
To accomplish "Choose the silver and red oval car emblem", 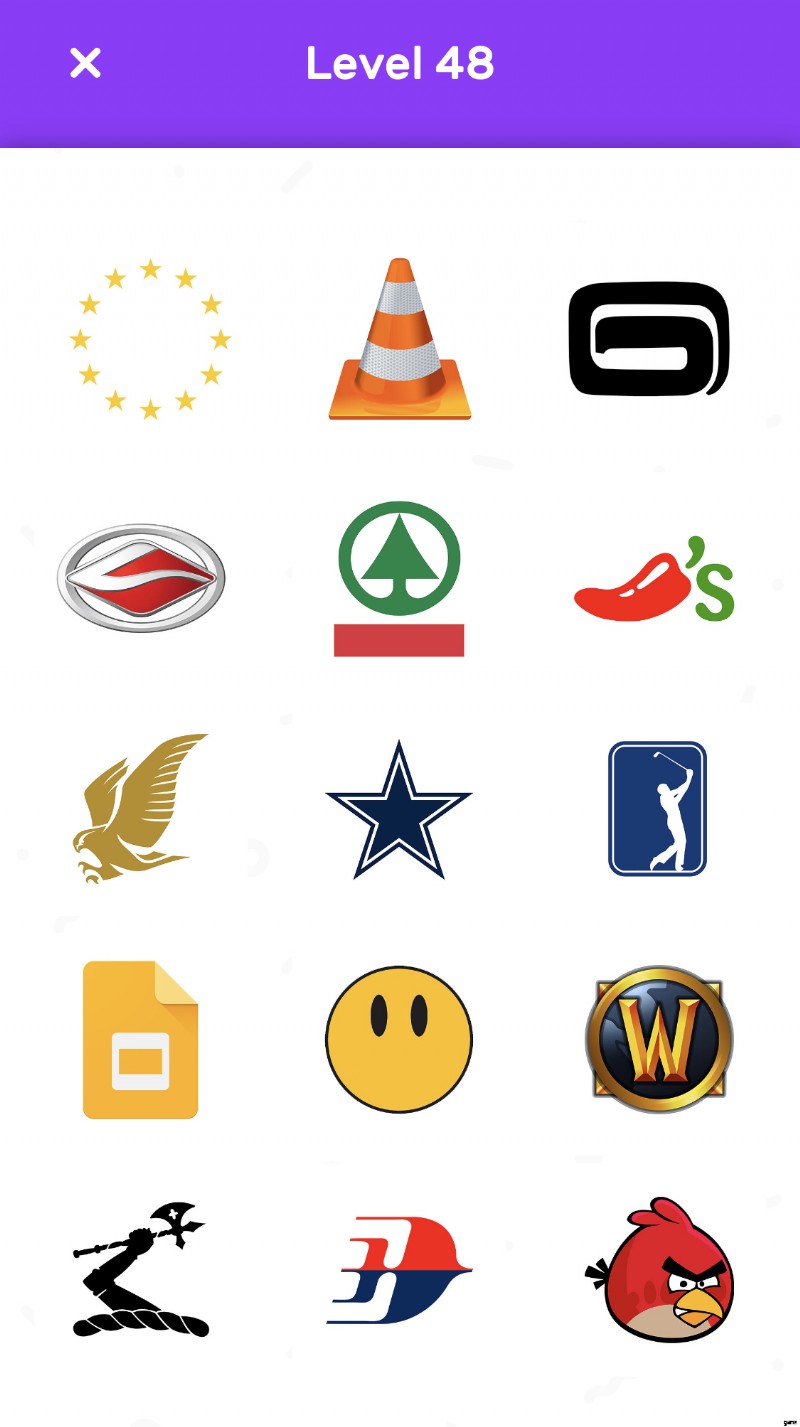I will (141, 577).
